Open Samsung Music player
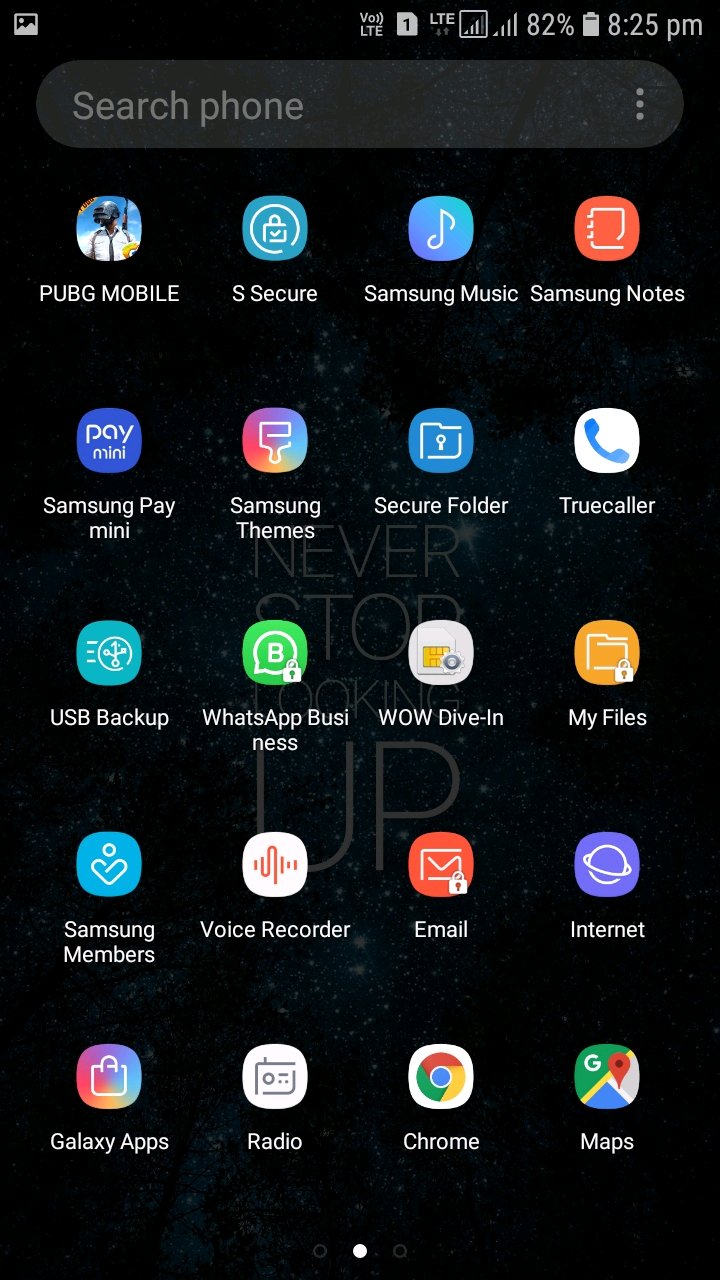 [x=440, y=227]
